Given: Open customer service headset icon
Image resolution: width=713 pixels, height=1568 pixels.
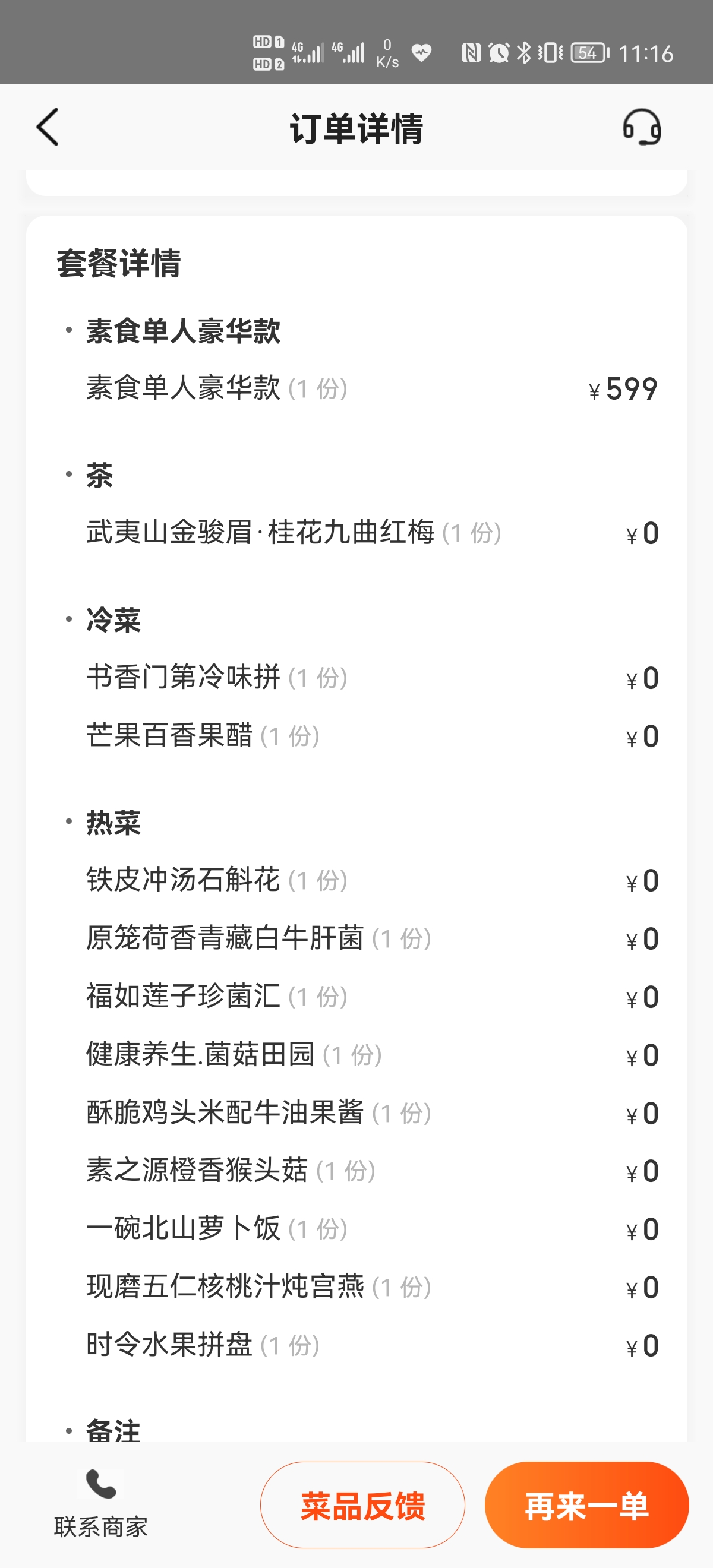Looking at the screenshot, I should point(641,127).
